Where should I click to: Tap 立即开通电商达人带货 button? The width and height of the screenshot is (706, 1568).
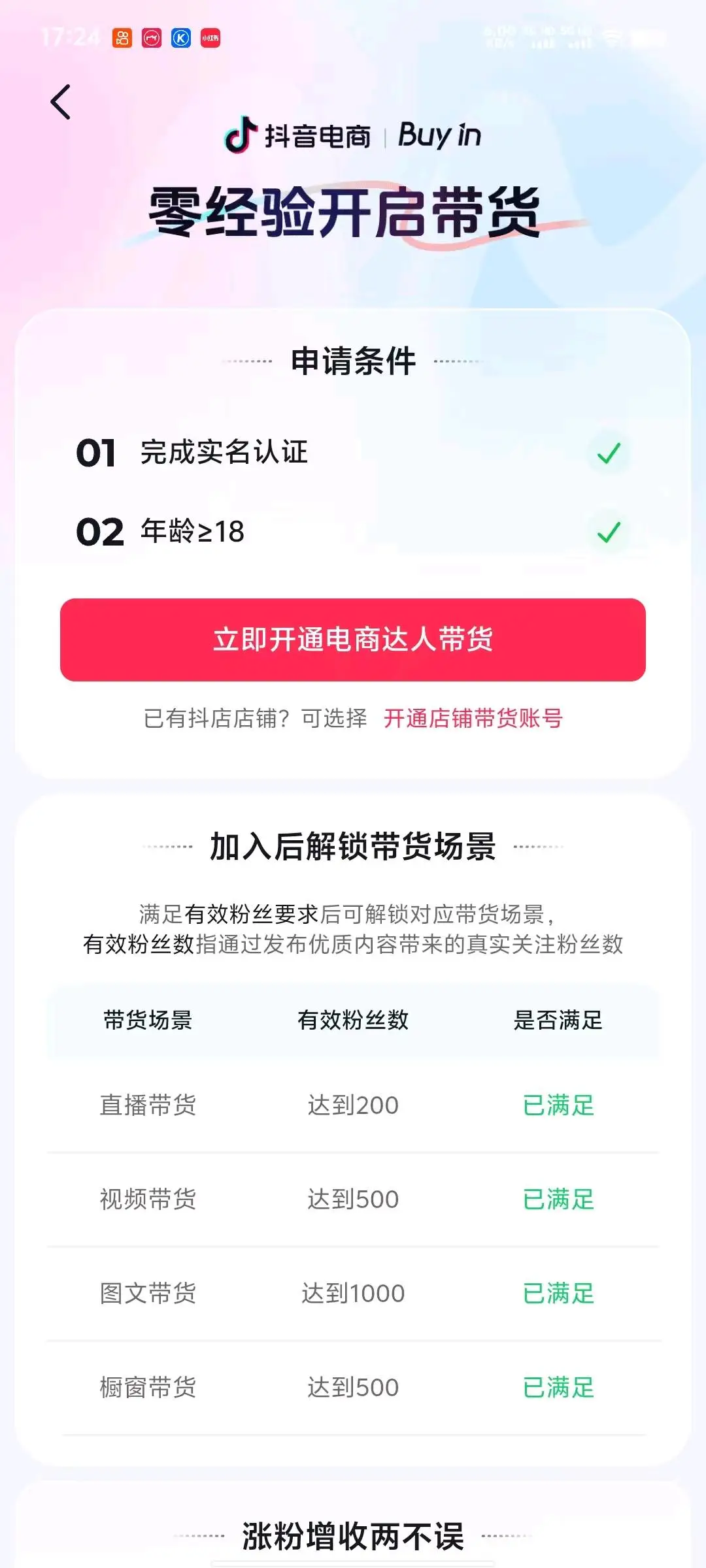pyautogui.click(x=353, y=640)
